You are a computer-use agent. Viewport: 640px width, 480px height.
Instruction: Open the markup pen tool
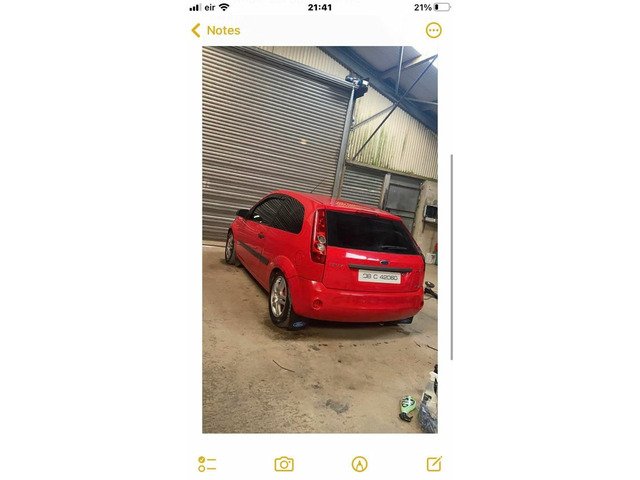359,464
